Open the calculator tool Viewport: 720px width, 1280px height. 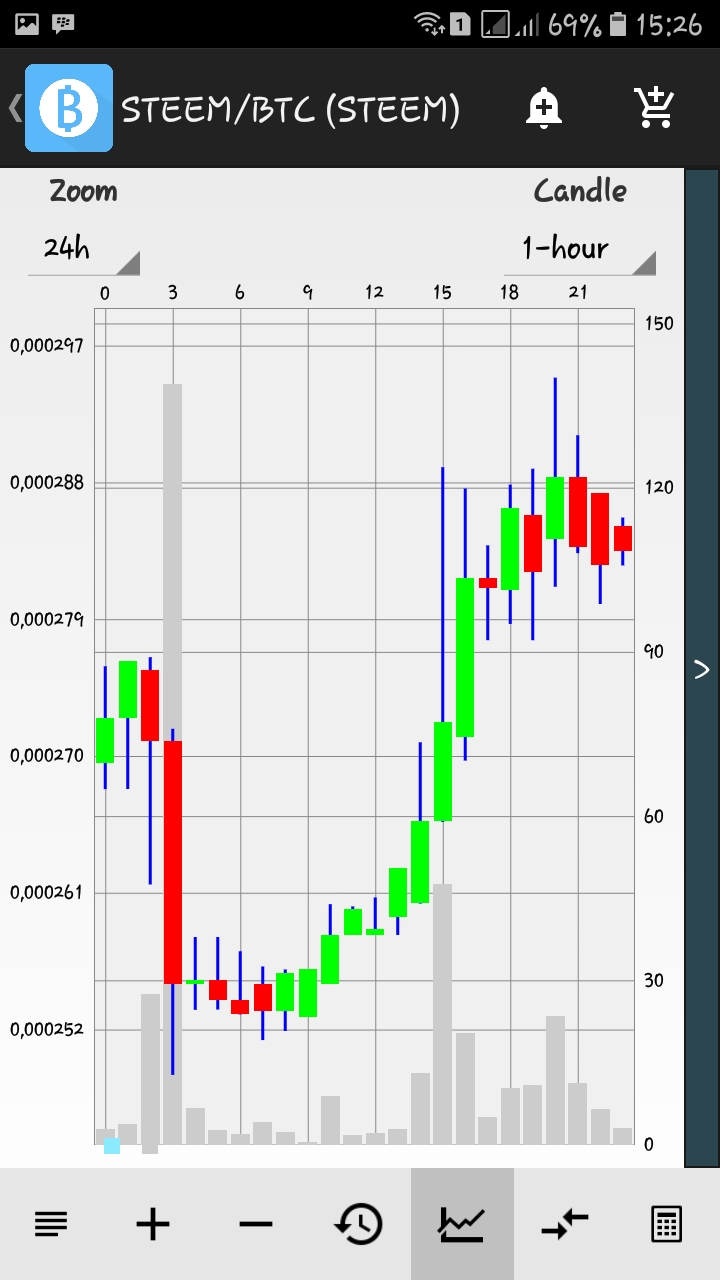point(667,1223)
